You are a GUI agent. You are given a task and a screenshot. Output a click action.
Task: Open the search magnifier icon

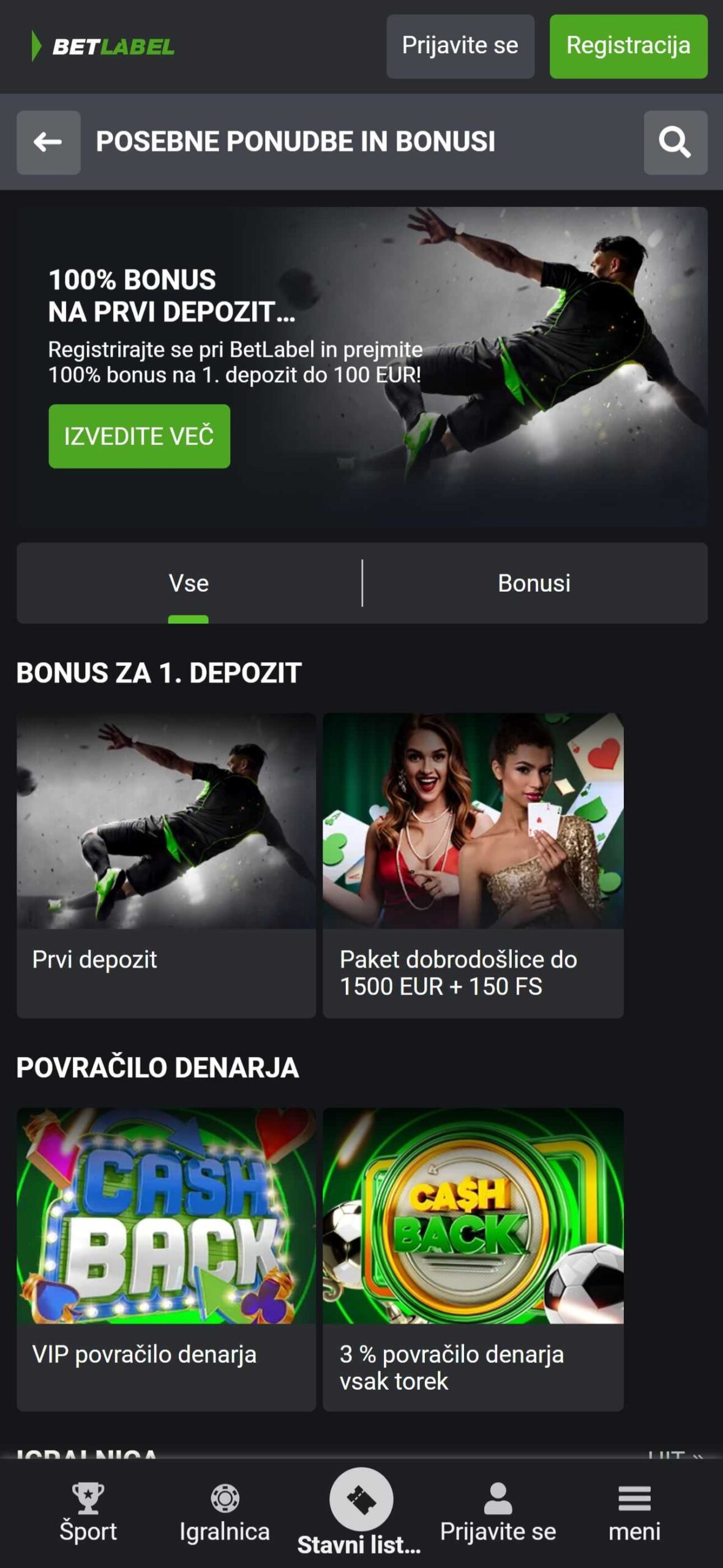675,142
